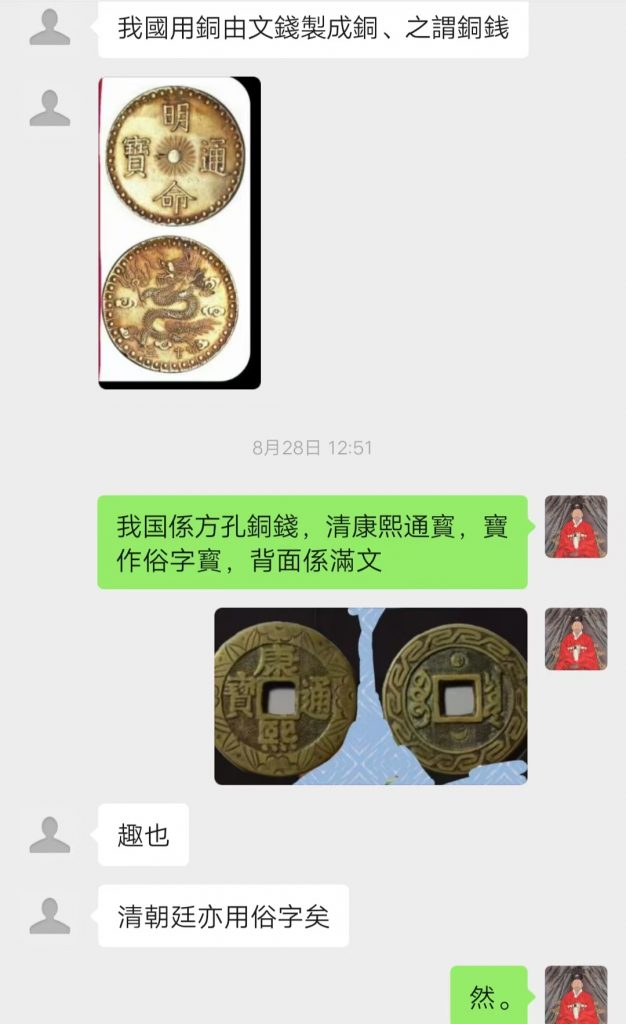Tap the red-robed avatar beside 然。
This screenshot has width=626, height=1024.
click(x=576, y=995)
